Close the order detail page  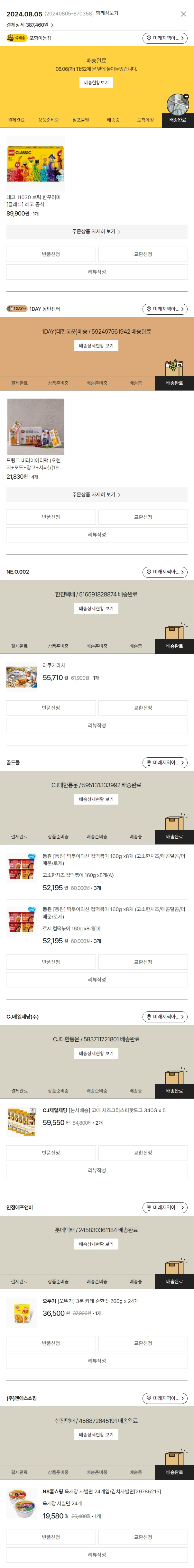(183, 14)
